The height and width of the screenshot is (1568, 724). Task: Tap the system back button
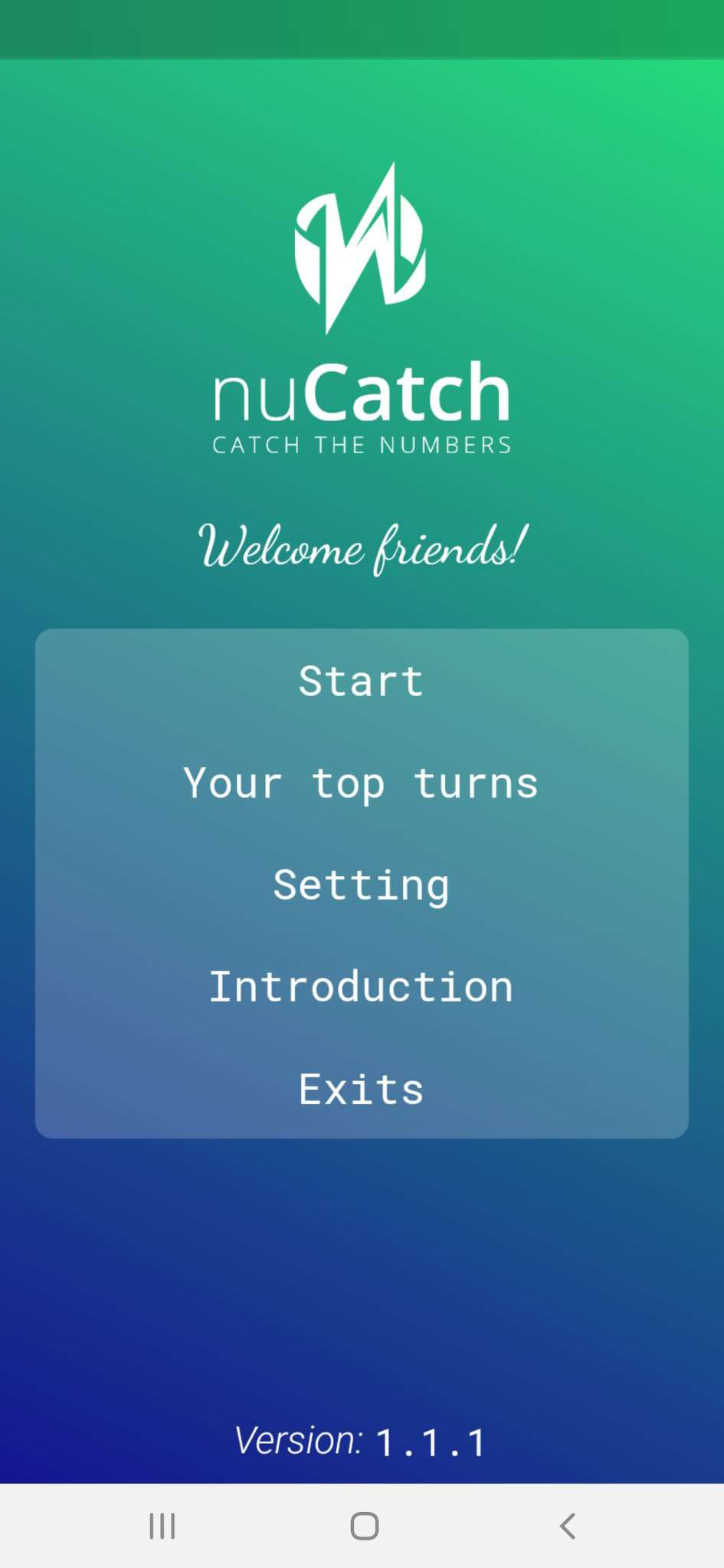click(x=568, y=1525)
